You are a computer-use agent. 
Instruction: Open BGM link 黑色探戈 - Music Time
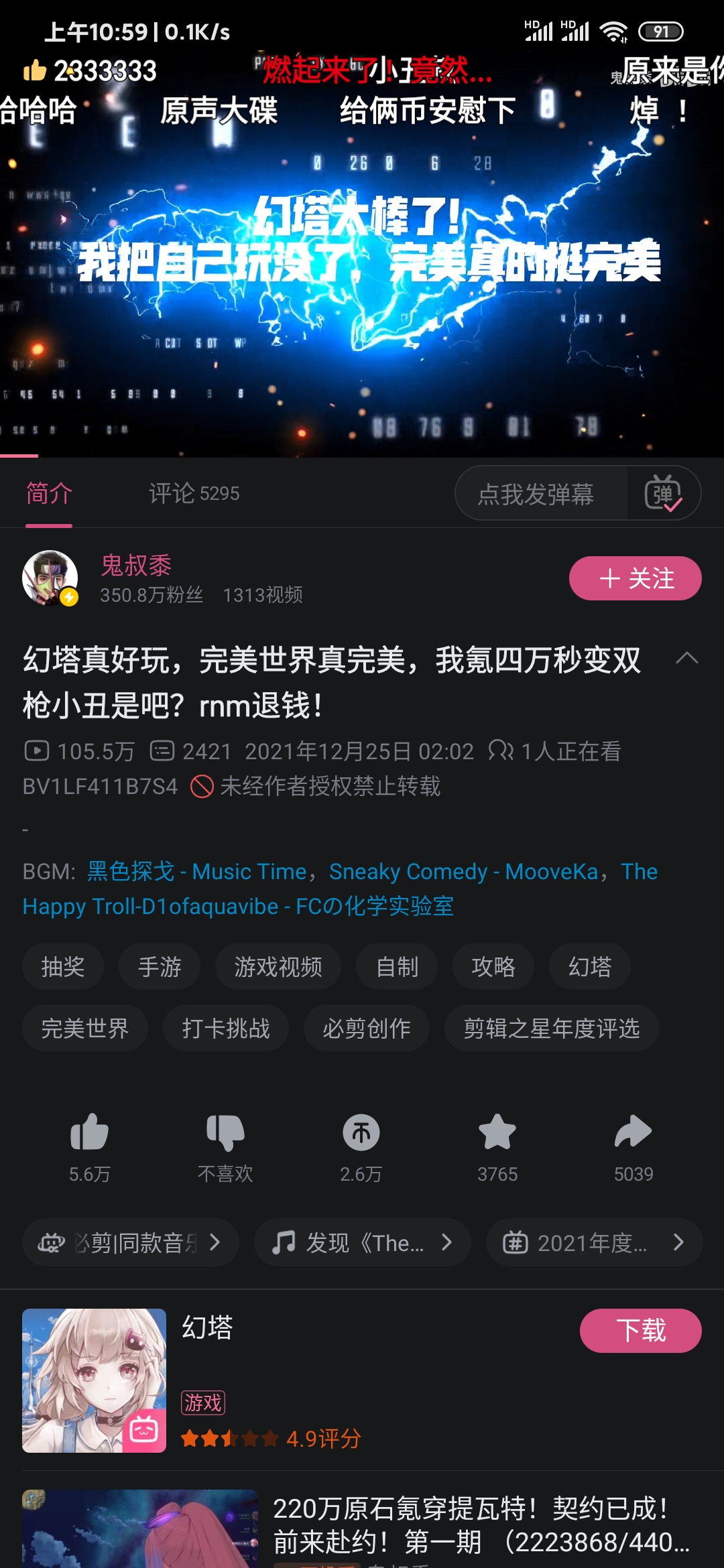[x=196, y=871]
